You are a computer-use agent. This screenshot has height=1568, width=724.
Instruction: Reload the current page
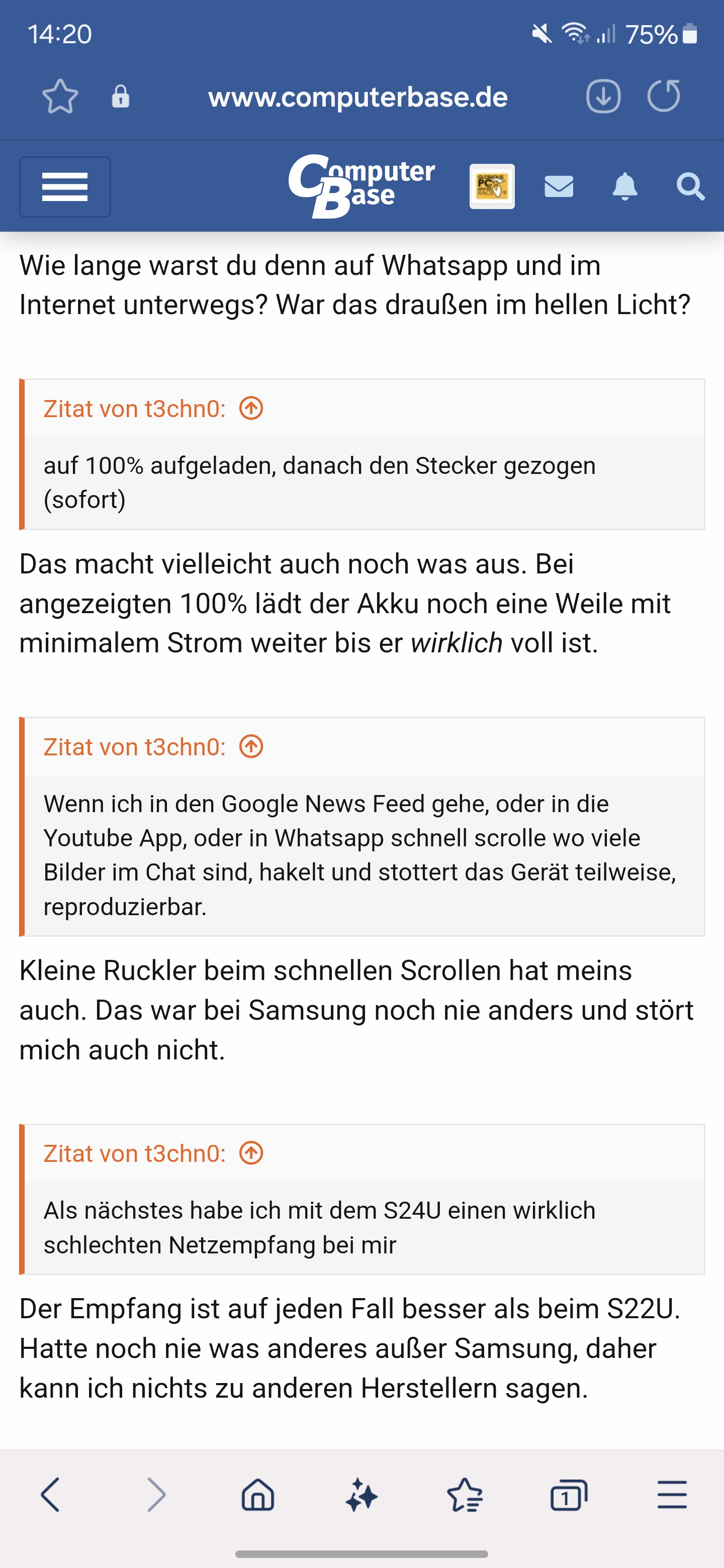pos(663,96)
